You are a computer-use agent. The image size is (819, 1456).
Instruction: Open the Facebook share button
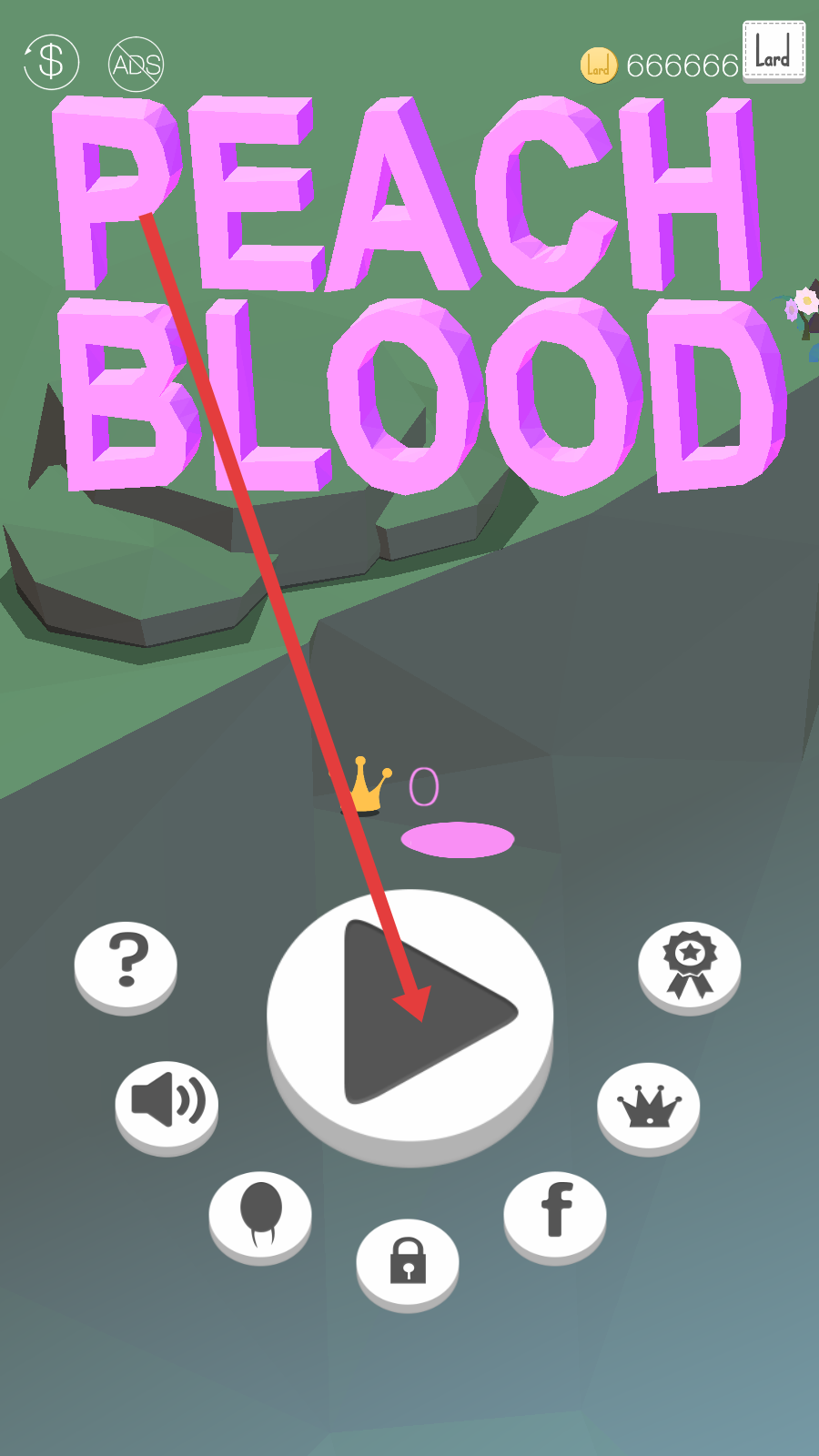[x=555, y=1216]
